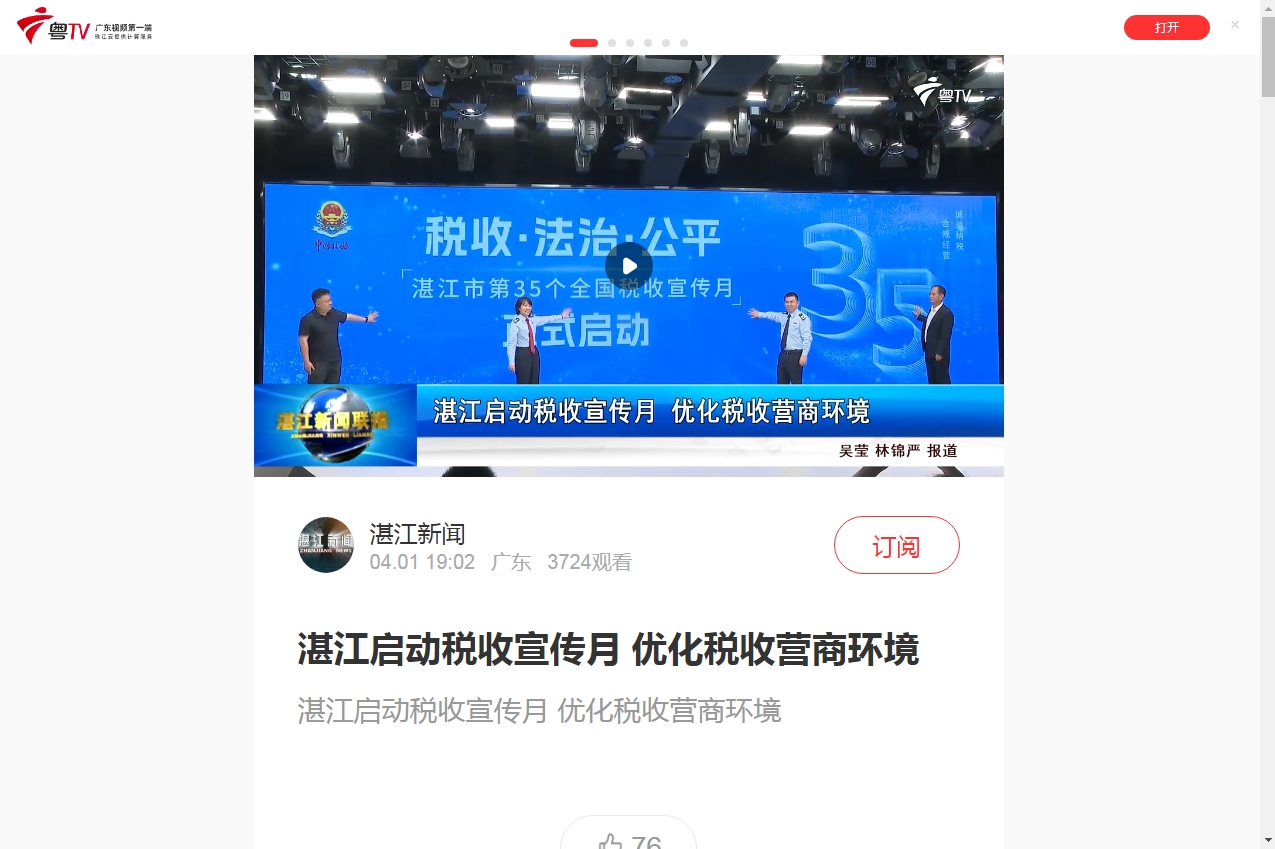Subscribe with the 订阅 button
Screen dimensions: 1275x849
[896, 545]
